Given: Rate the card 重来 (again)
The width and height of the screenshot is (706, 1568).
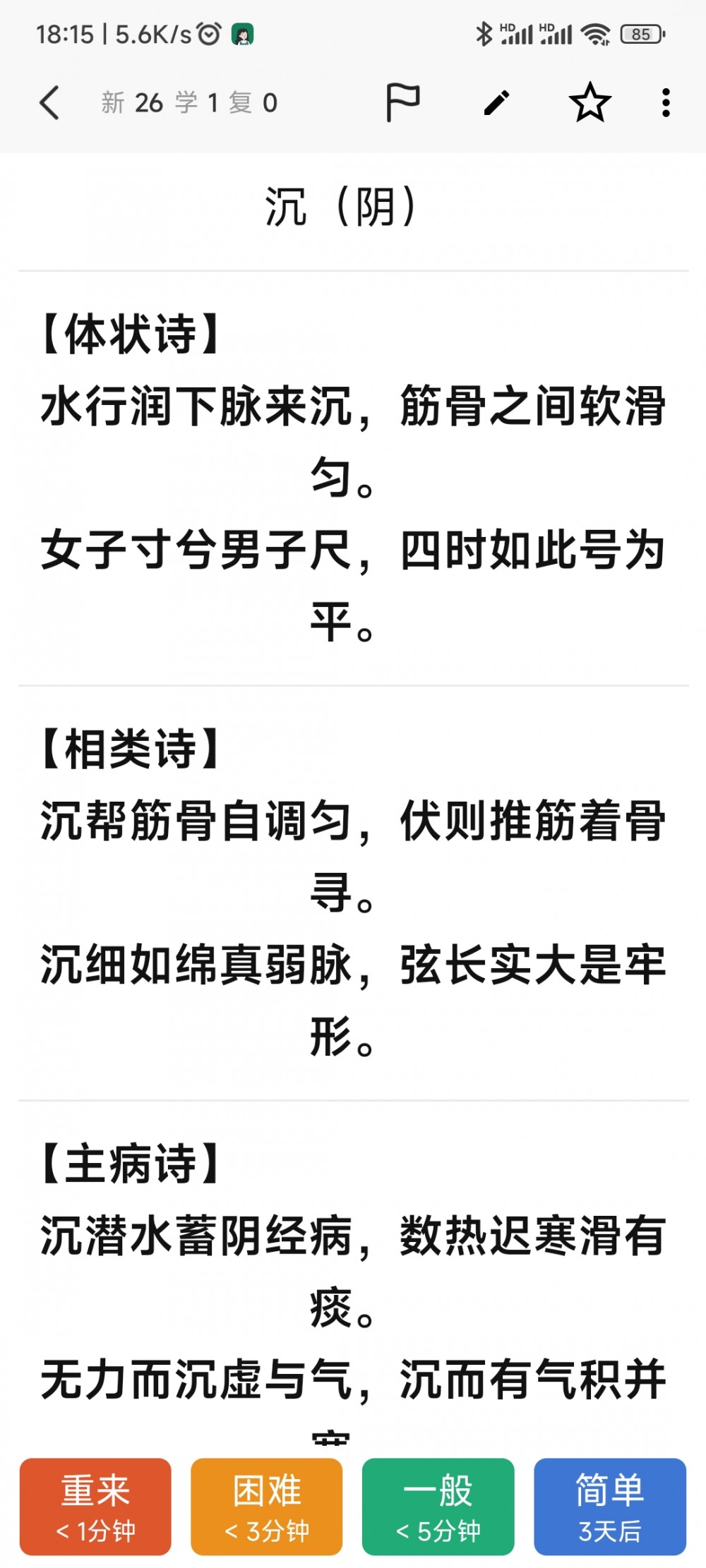Looking at the screenshot, I should [95, 1506].
